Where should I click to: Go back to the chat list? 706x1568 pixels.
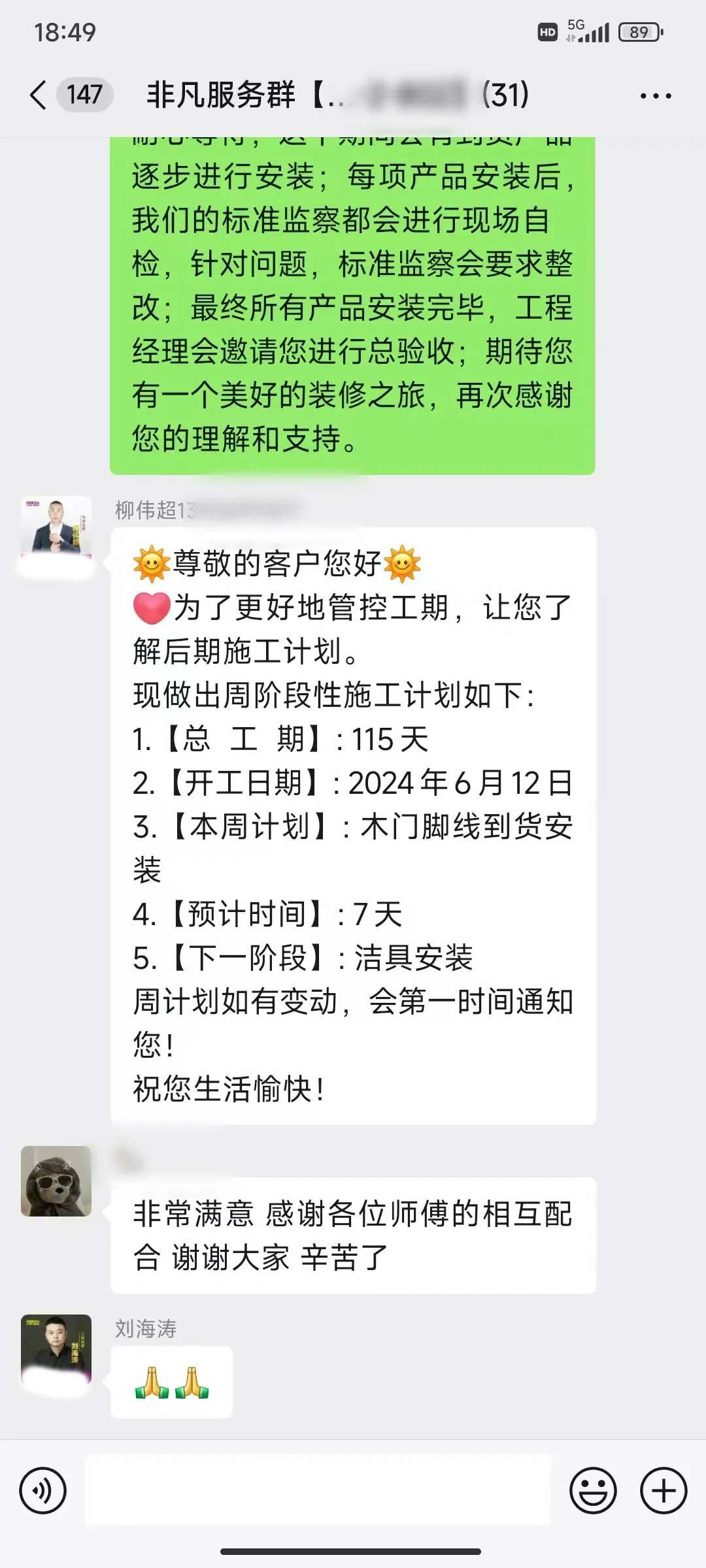pyautogui.click(x=39, y=95)
